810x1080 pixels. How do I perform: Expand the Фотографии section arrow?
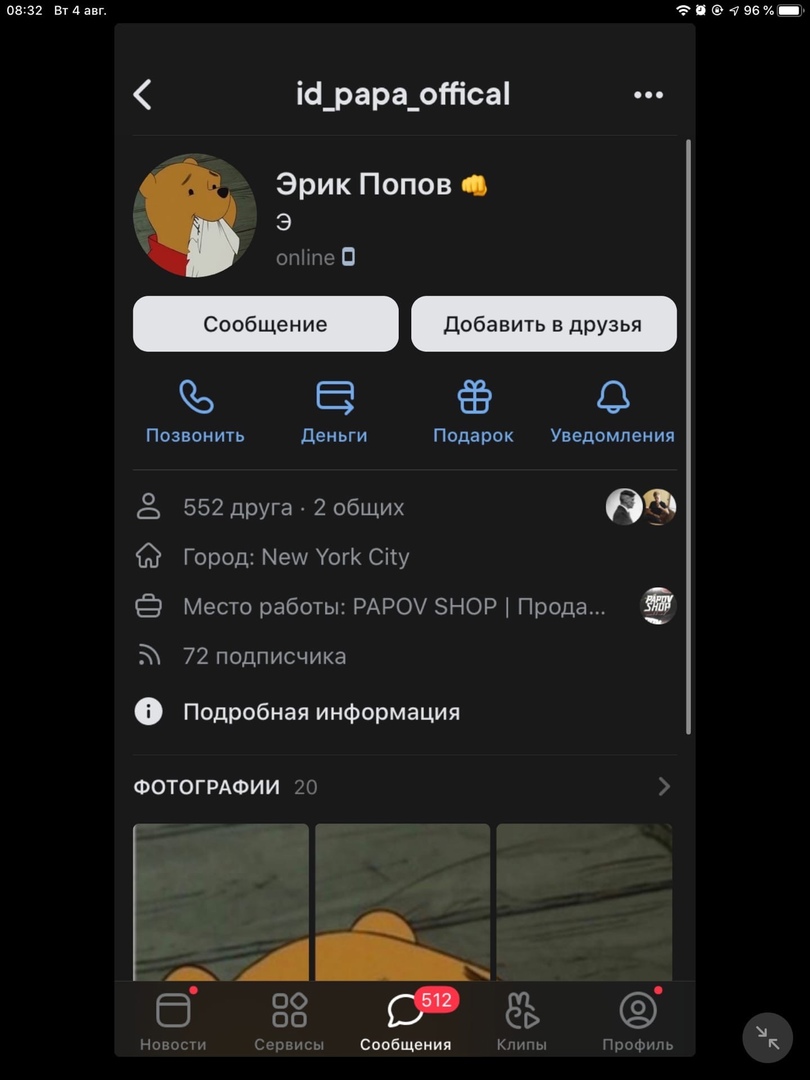663,787
